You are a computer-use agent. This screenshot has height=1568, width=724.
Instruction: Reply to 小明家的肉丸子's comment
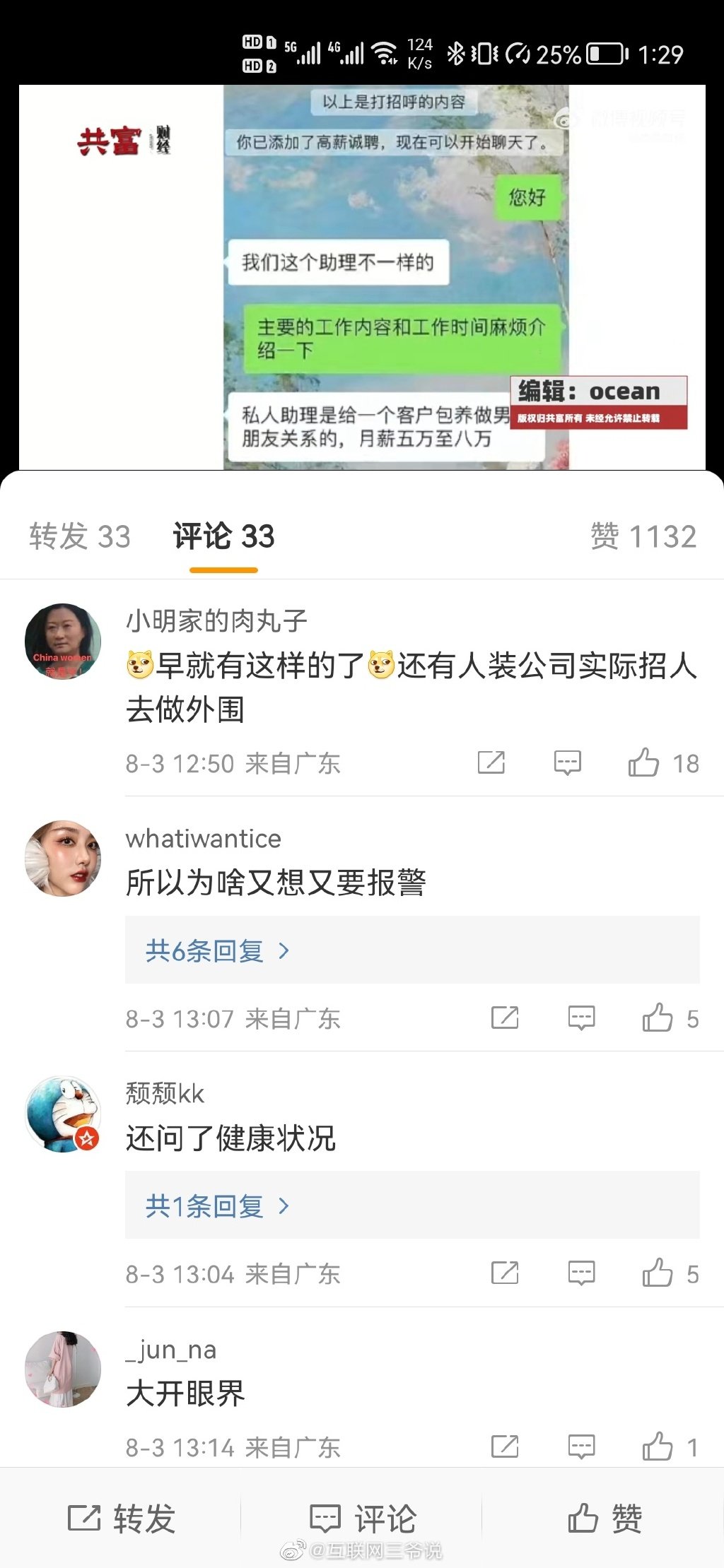point(567,763)
